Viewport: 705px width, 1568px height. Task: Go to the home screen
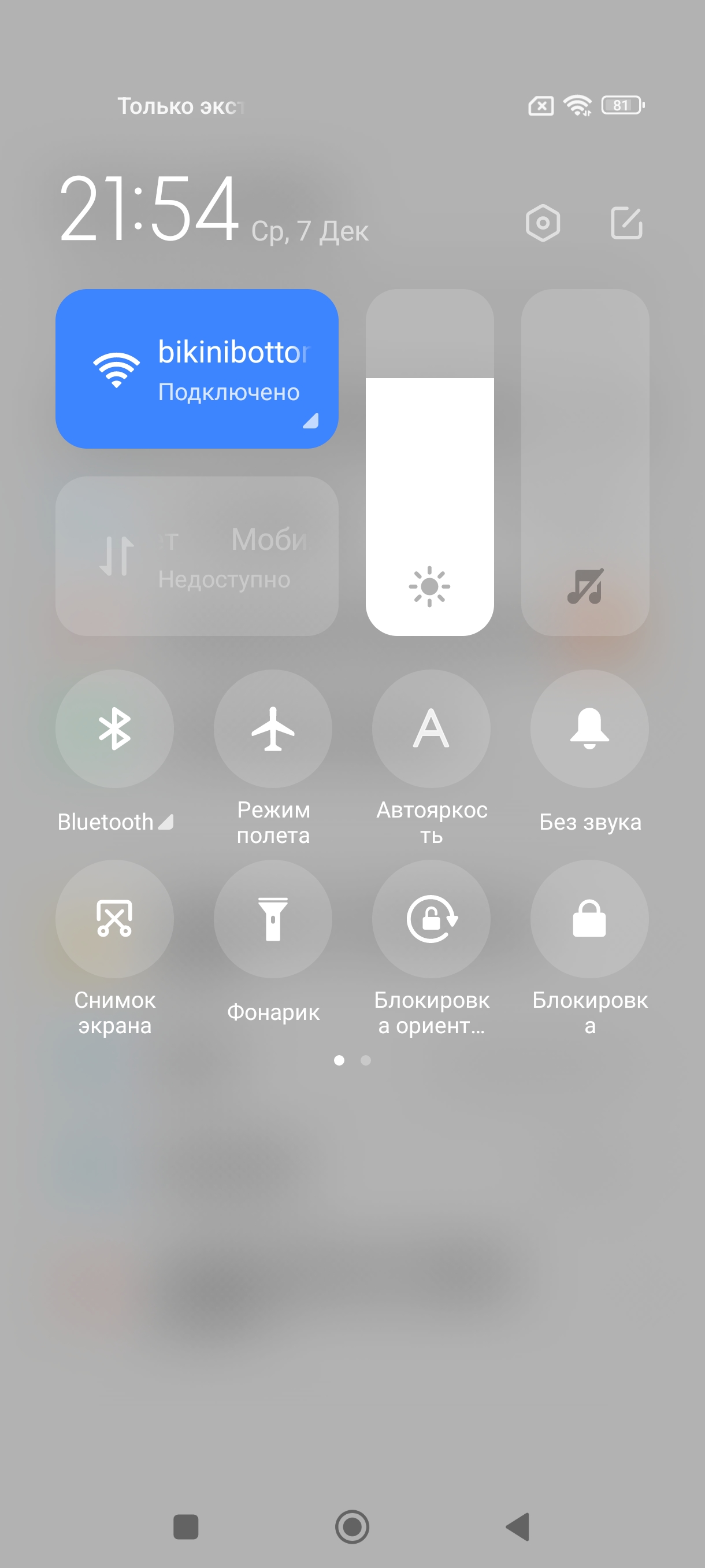[352, 1526]
